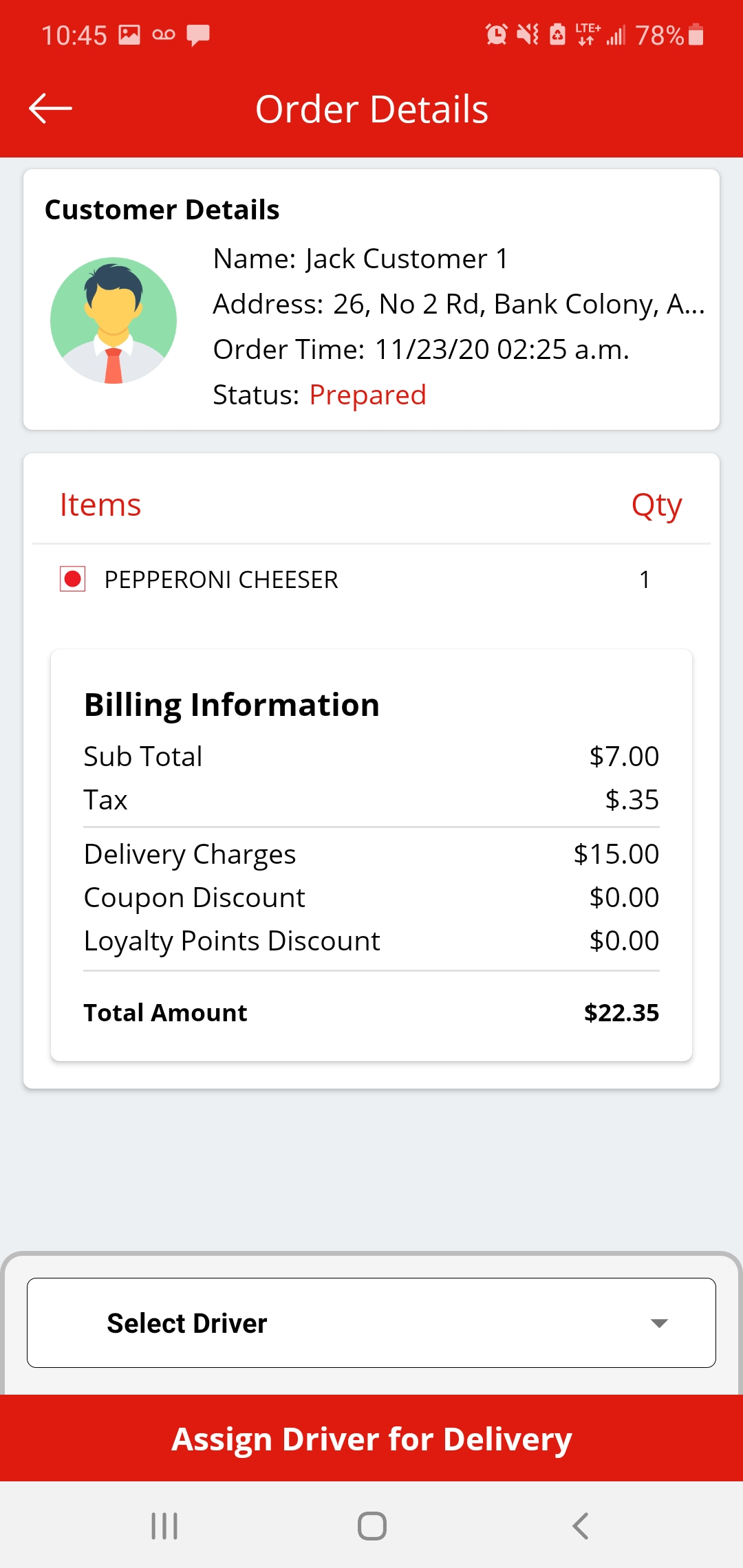Tap the Qty column header
Screen dimensions: 743x1568
pyautogui.click(x=656, y=504)
